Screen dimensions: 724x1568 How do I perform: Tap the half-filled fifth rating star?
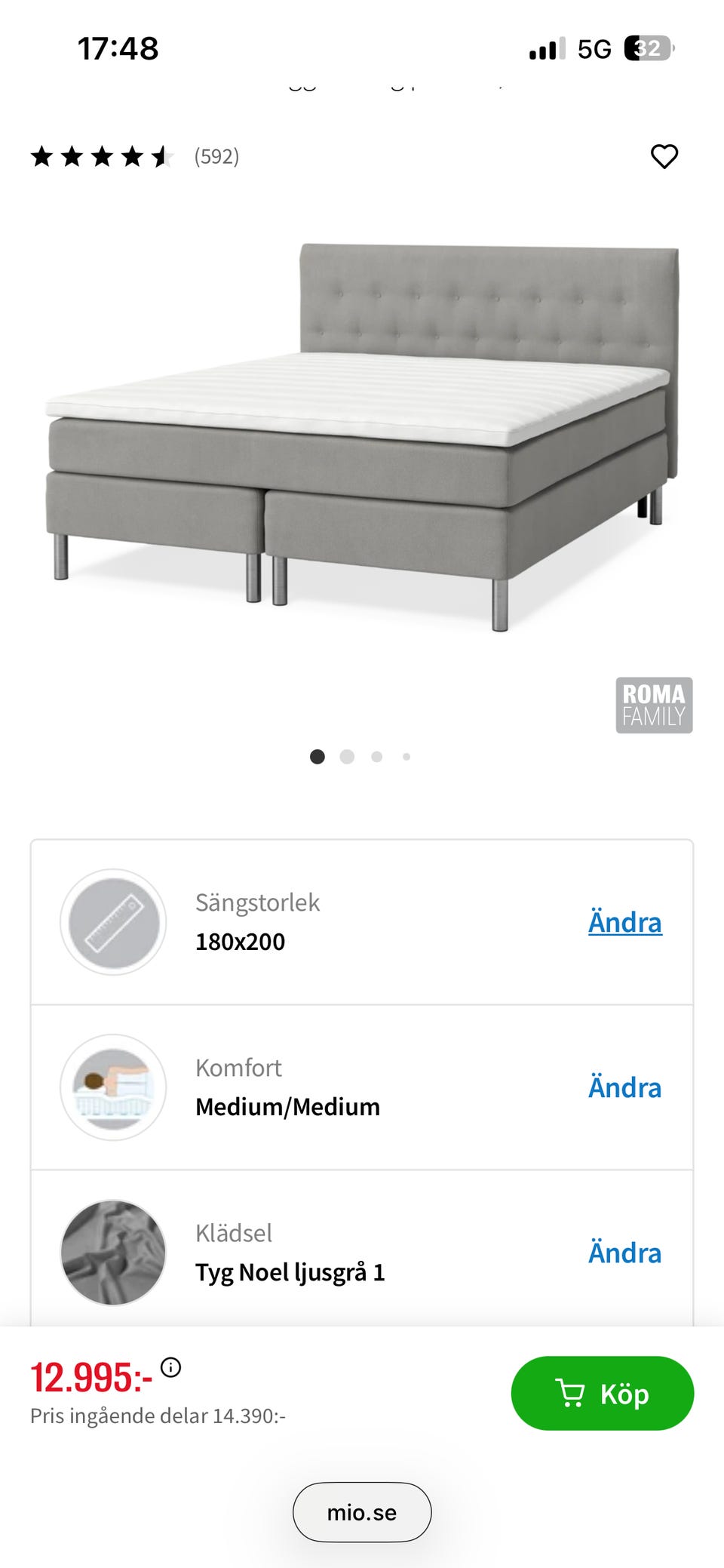pyautogui.click(x=162, y=157)
